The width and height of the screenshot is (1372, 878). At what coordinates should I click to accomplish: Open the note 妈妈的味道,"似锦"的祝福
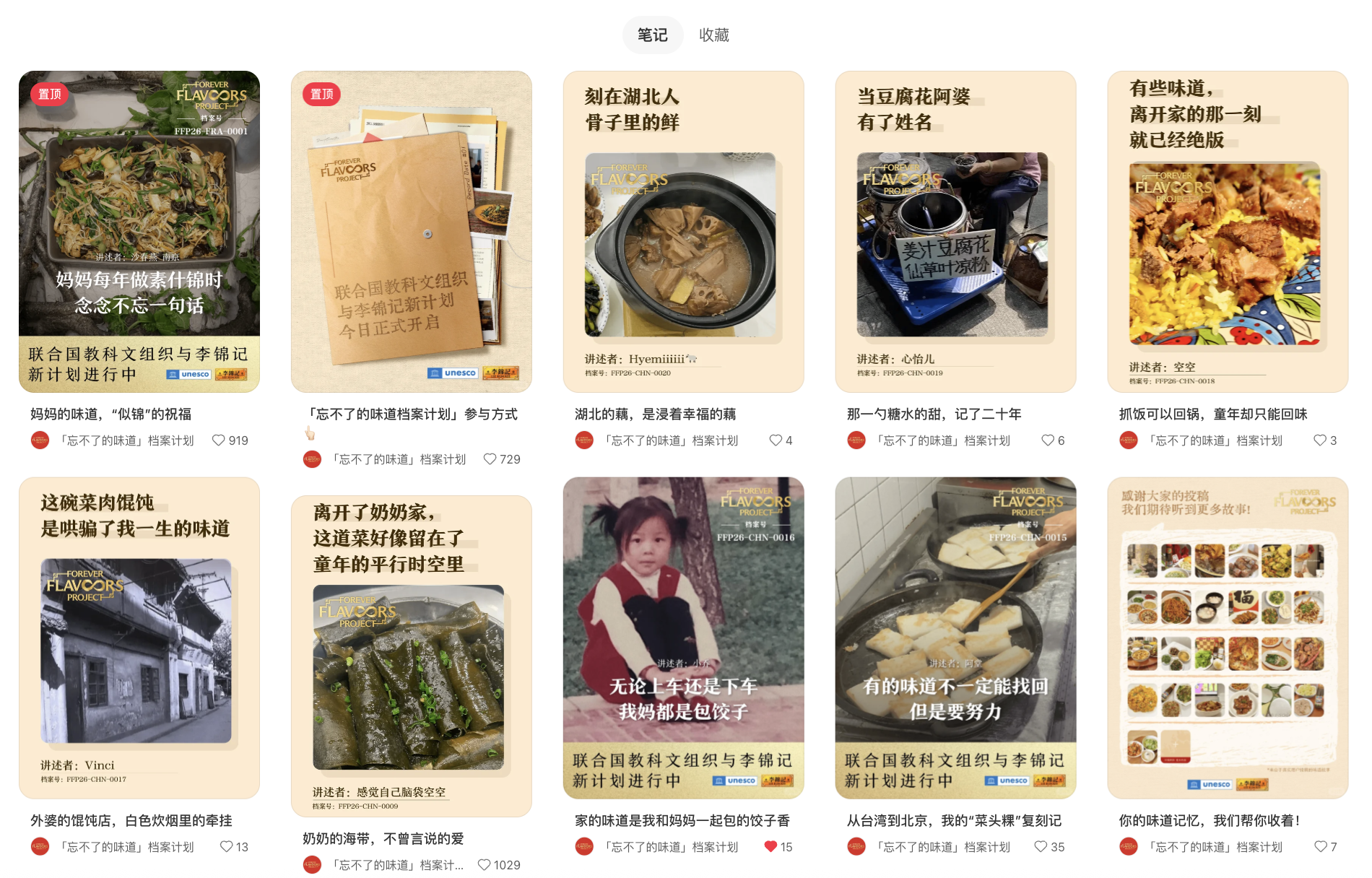pyautogui.click(x=139, y=231)
